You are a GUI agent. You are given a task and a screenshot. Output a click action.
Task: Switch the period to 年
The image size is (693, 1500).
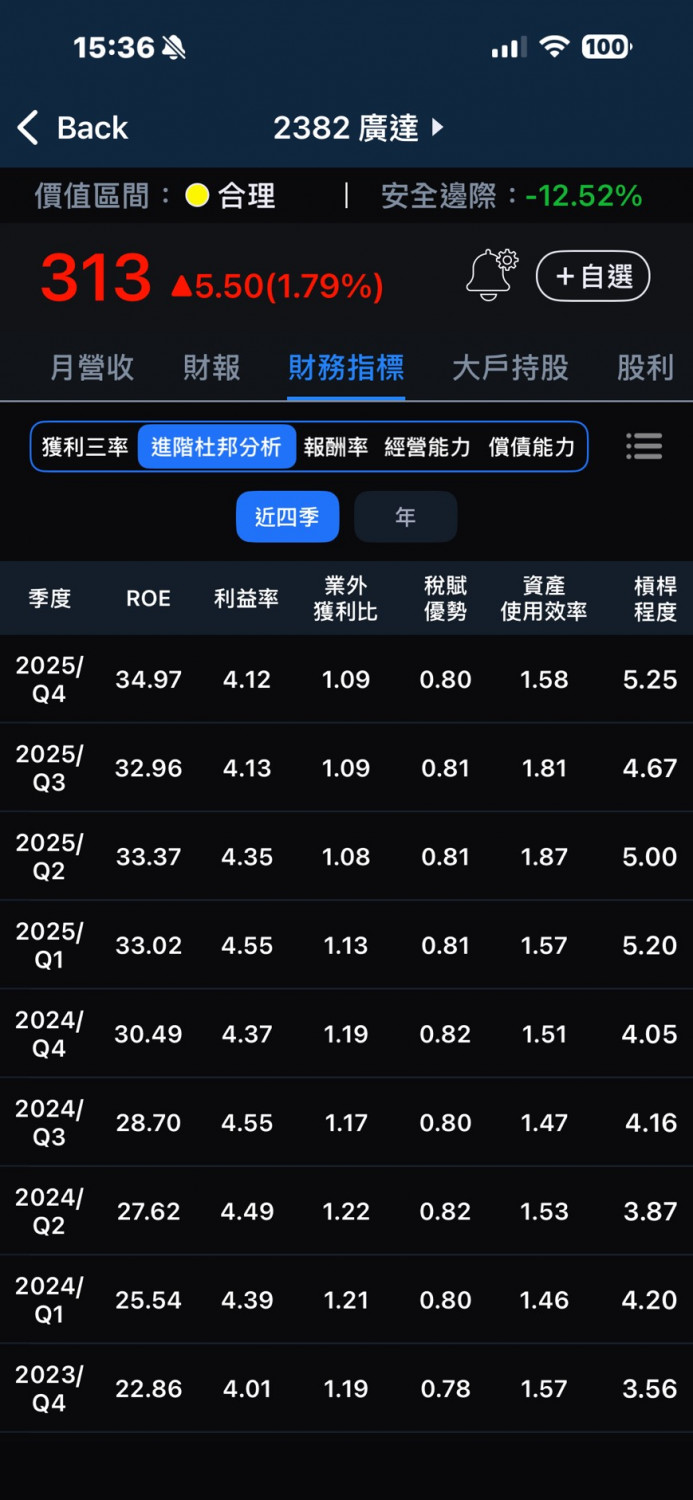click(x=405, y=517)
